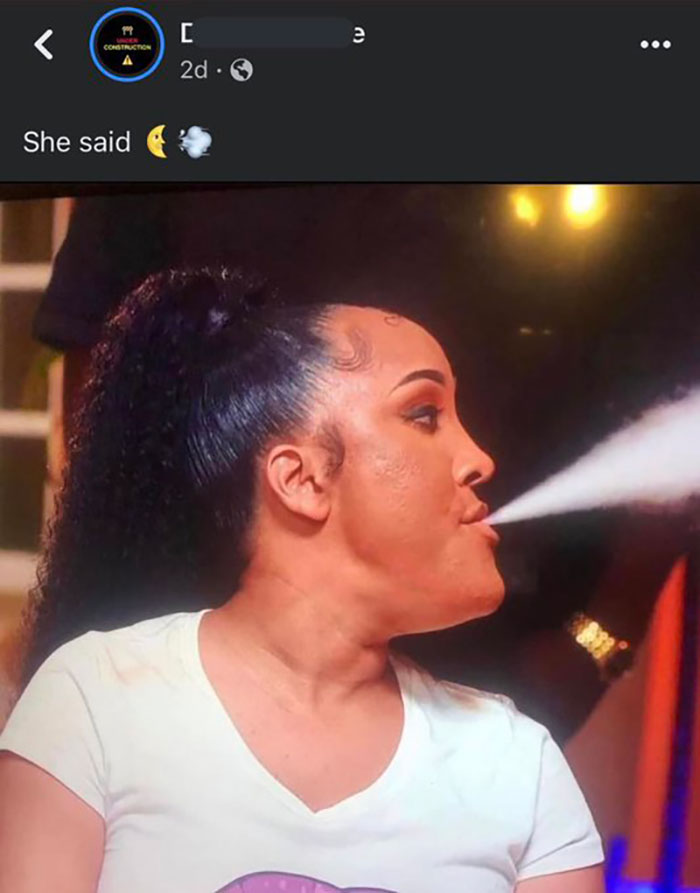
Task: Go back using the arrow
Action: pyautogui.click(x=43, y=44)
